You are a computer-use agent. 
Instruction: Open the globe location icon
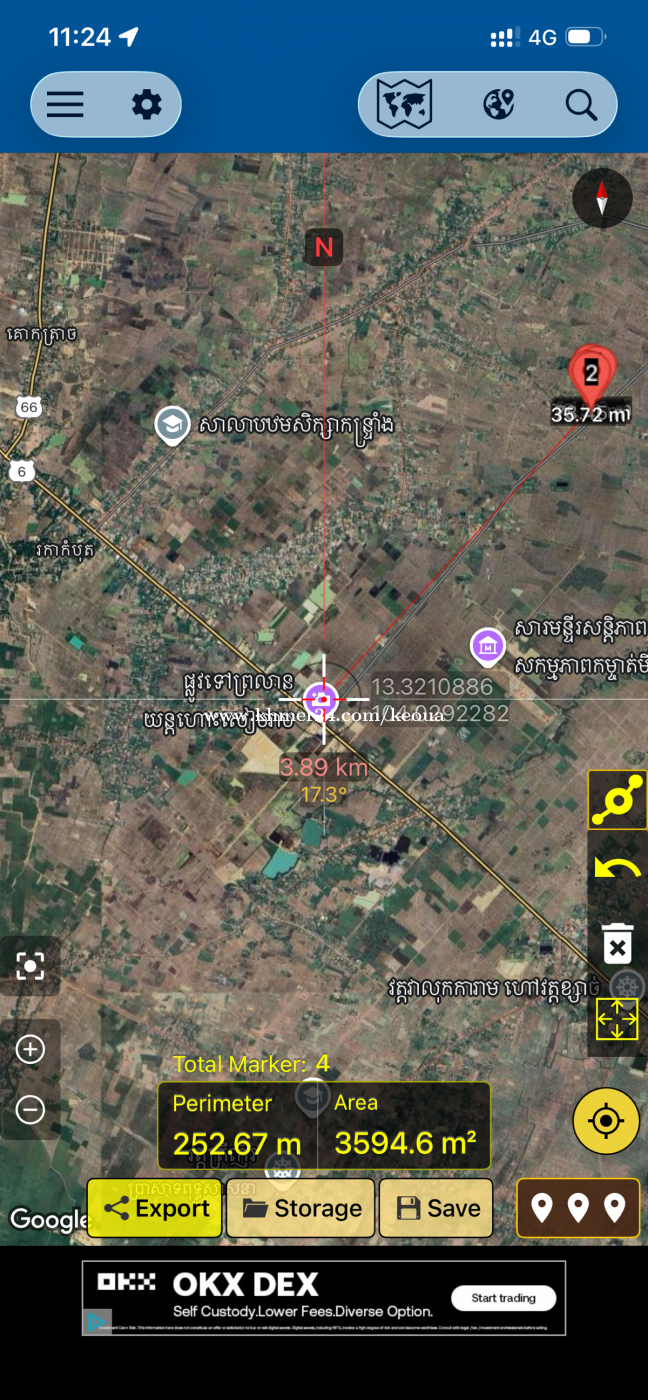point(498,104)
